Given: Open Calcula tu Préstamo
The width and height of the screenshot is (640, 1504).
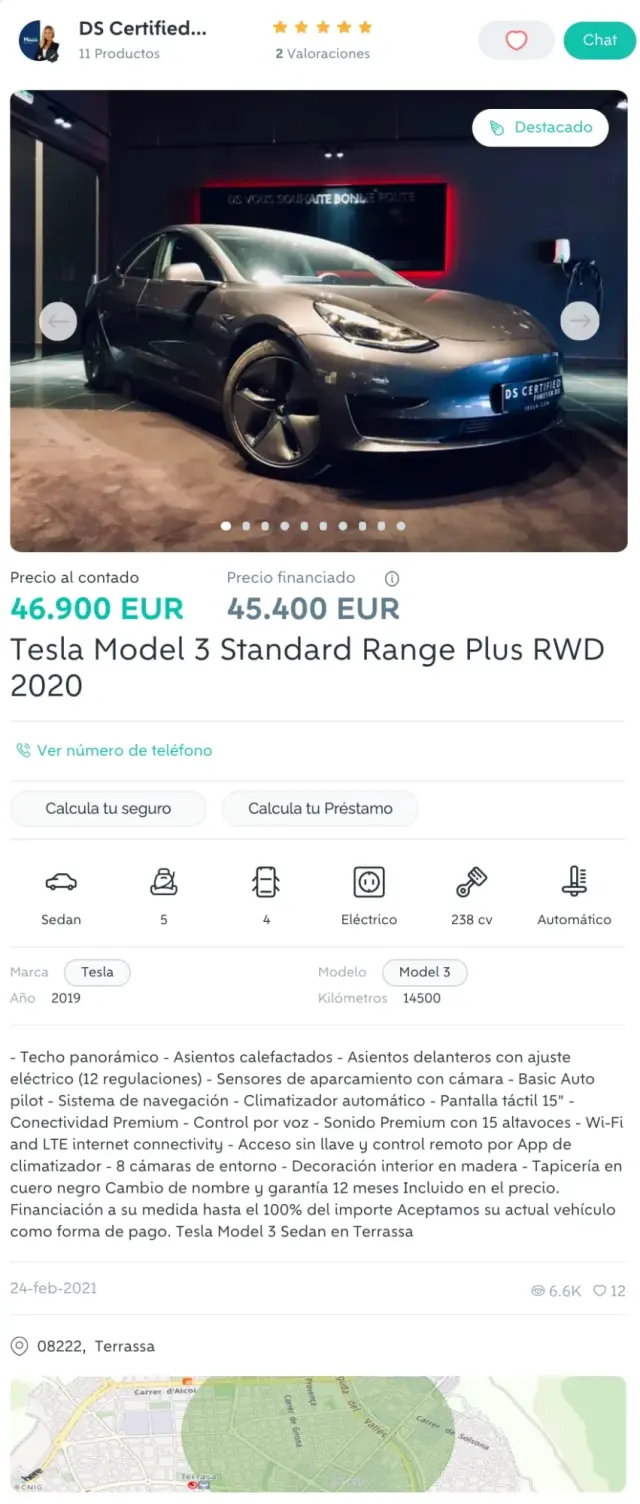Looking at the screenshot, I should pyautogui.click(x=320, y=808).
